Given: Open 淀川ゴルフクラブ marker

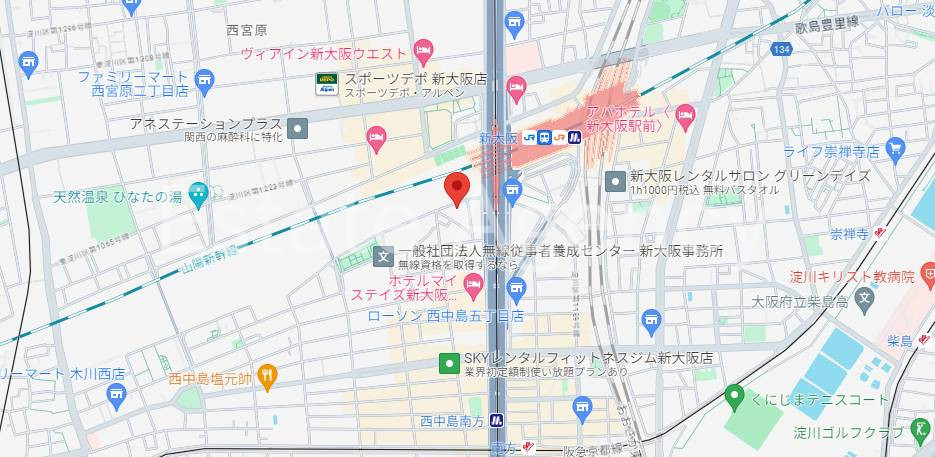Looking at the screenshot, I should coord(920,433).
